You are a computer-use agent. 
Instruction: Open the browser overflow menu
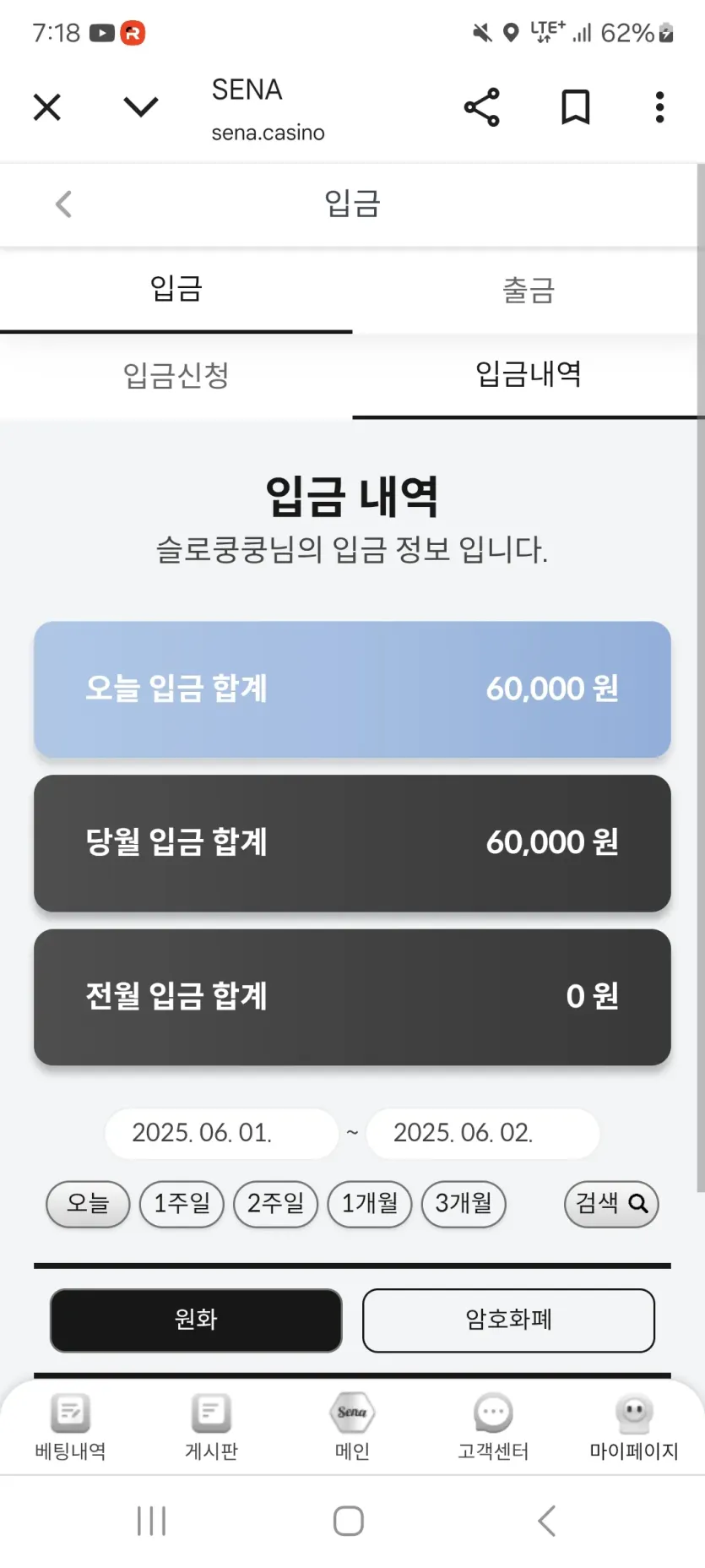[x=660, y=107]
